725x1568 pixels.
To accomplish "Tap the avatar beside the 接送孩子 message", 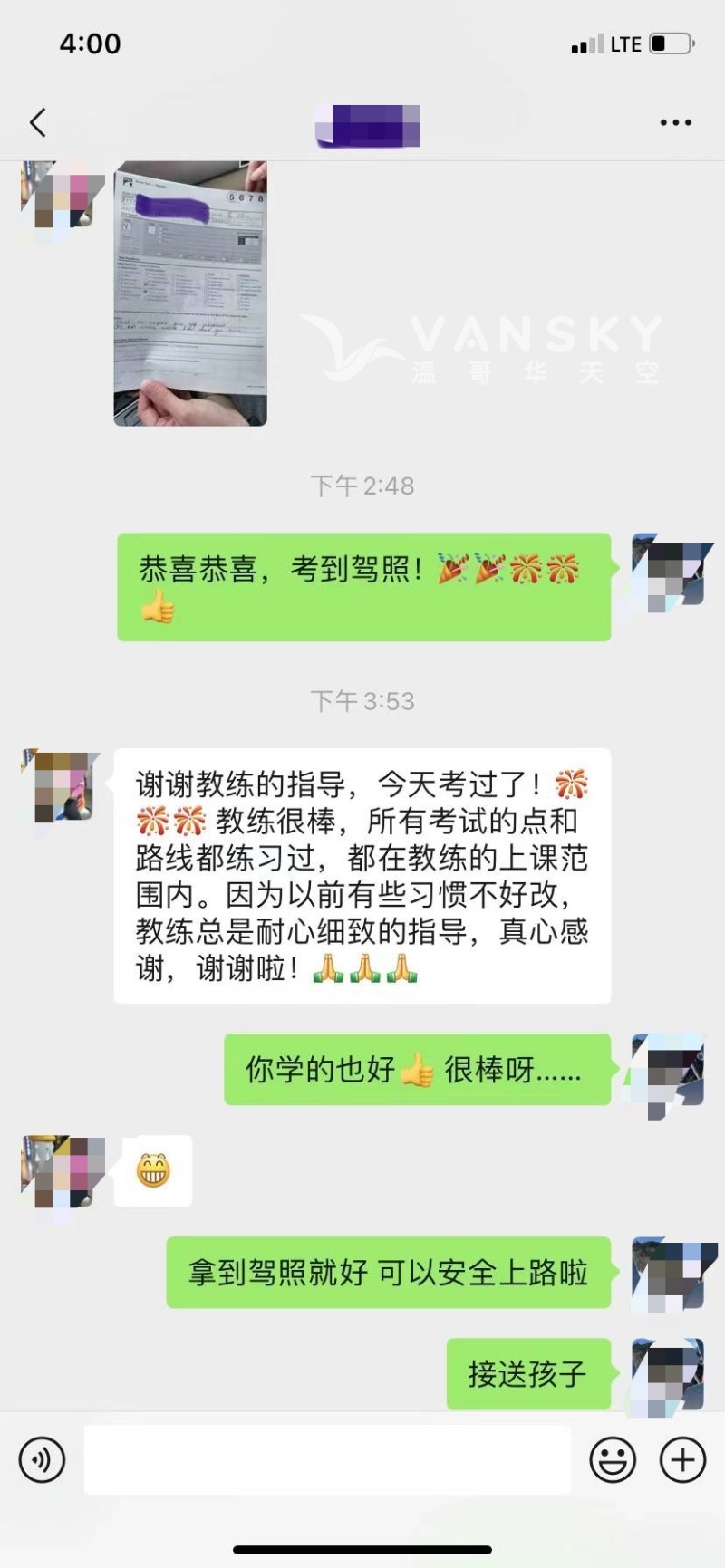I will pyautogui.click(x=671, y=1373).
